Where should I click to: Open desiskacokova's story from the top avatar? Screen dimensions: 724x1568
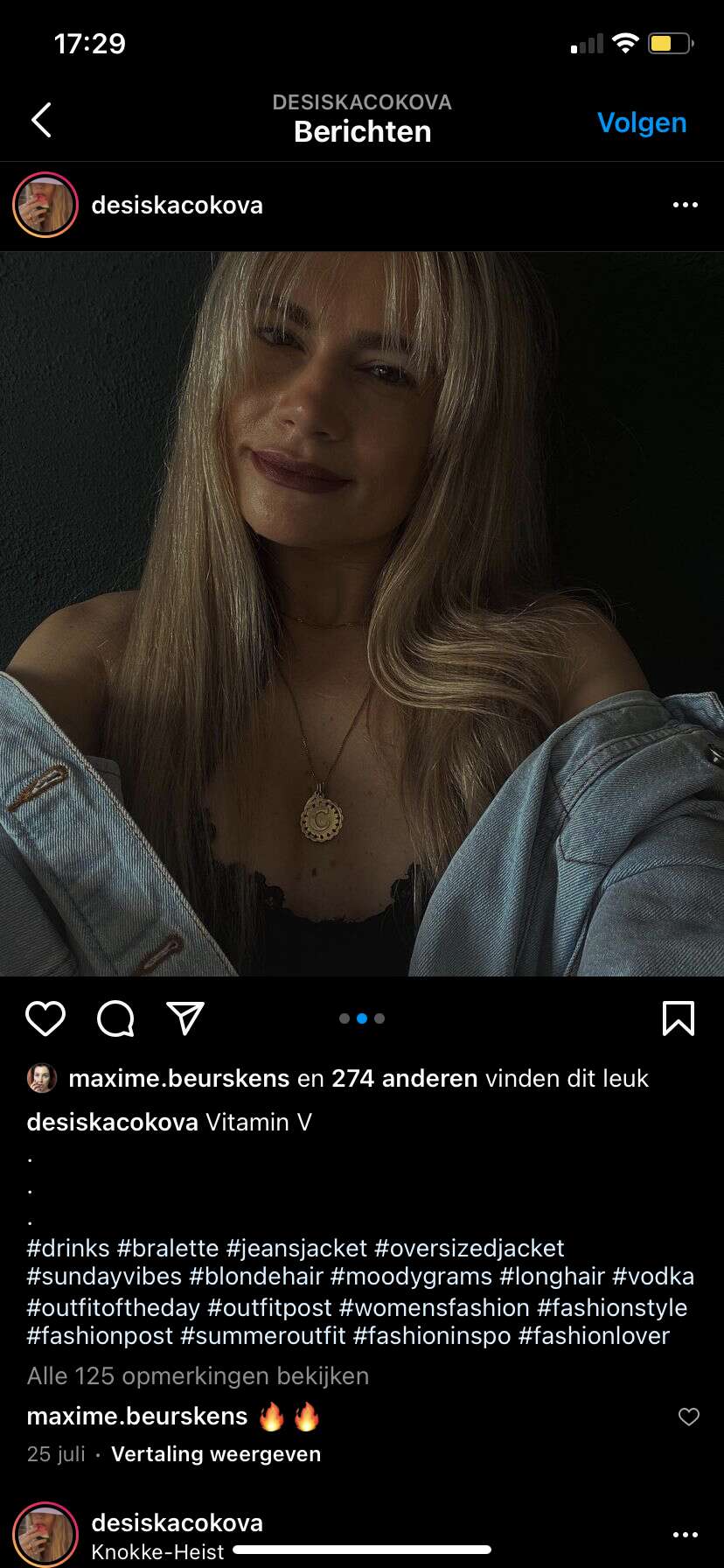(45, 205)
